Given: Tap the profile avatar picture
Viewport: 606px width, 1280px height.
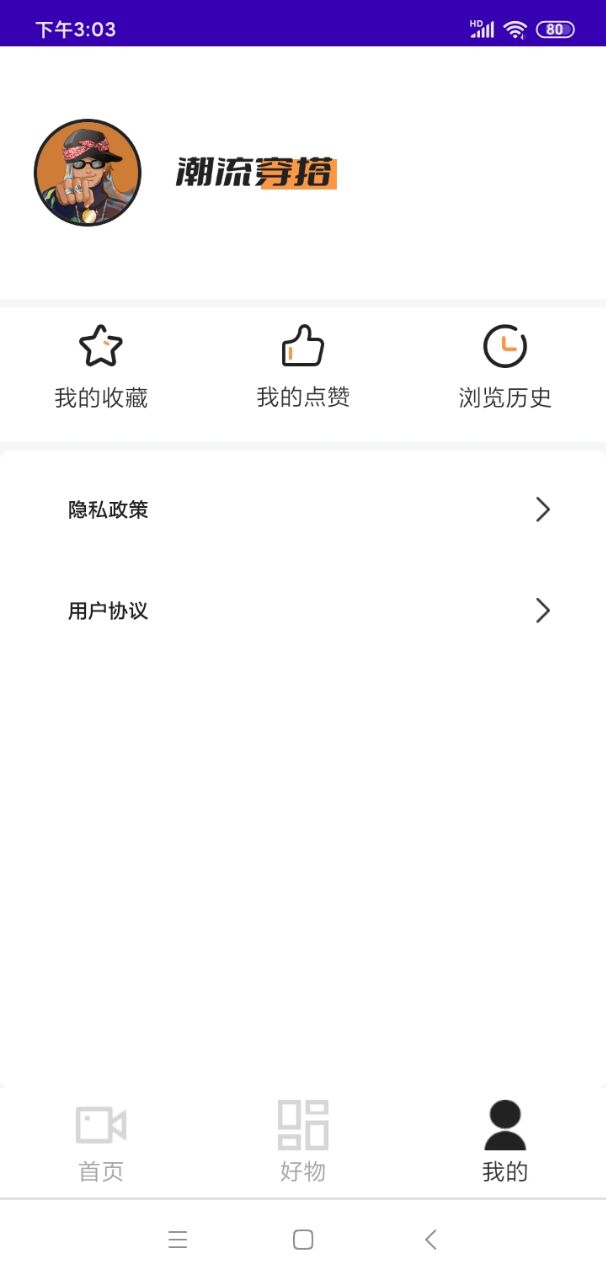Looking at the screenshot, I should point(87,173).
